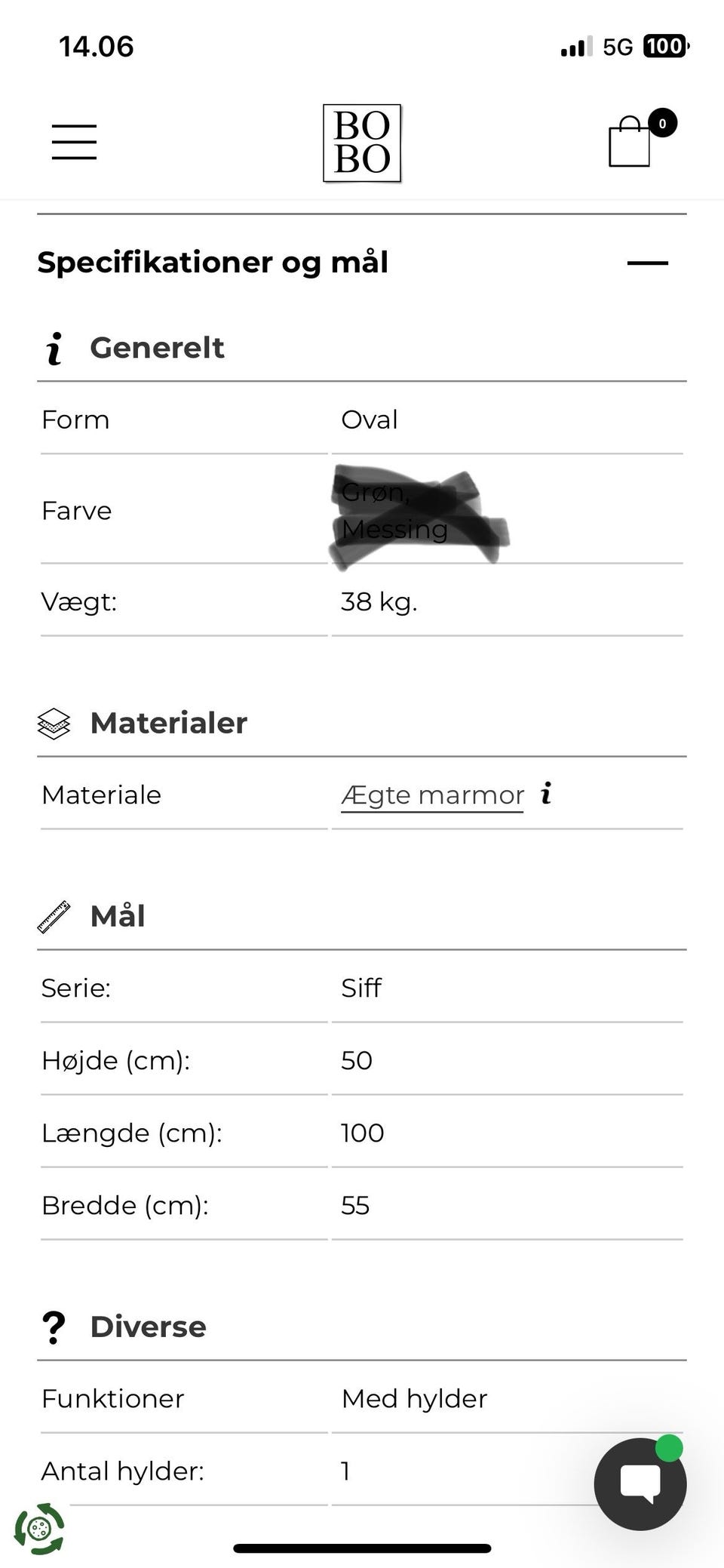Open the shopping cart
The height and width of the screenshot is (1568, 724).
coord(630,143)
